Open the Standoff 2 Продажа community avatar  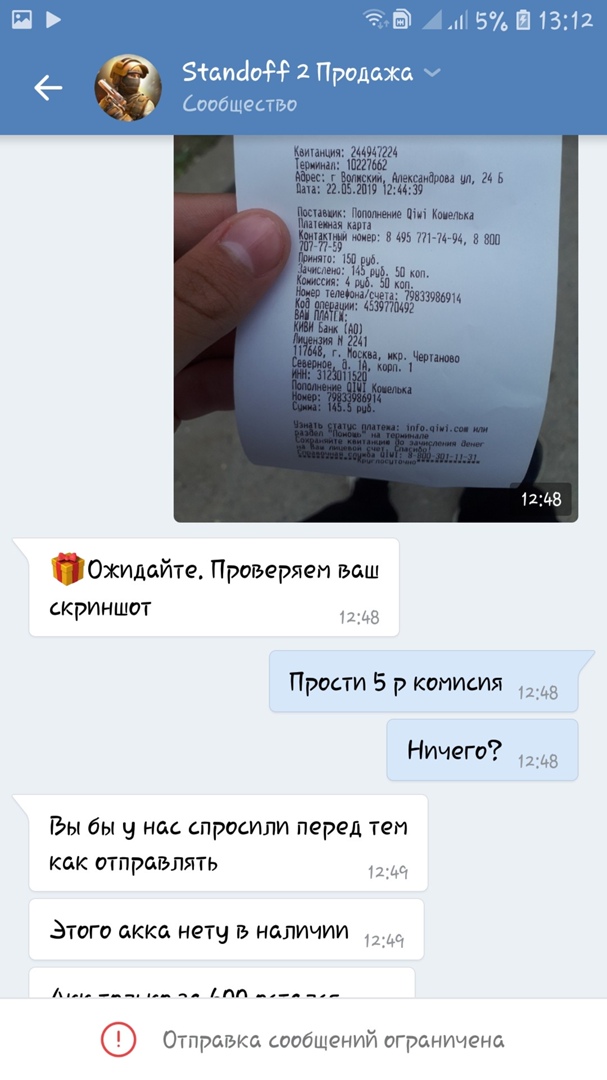click(127, 88)
